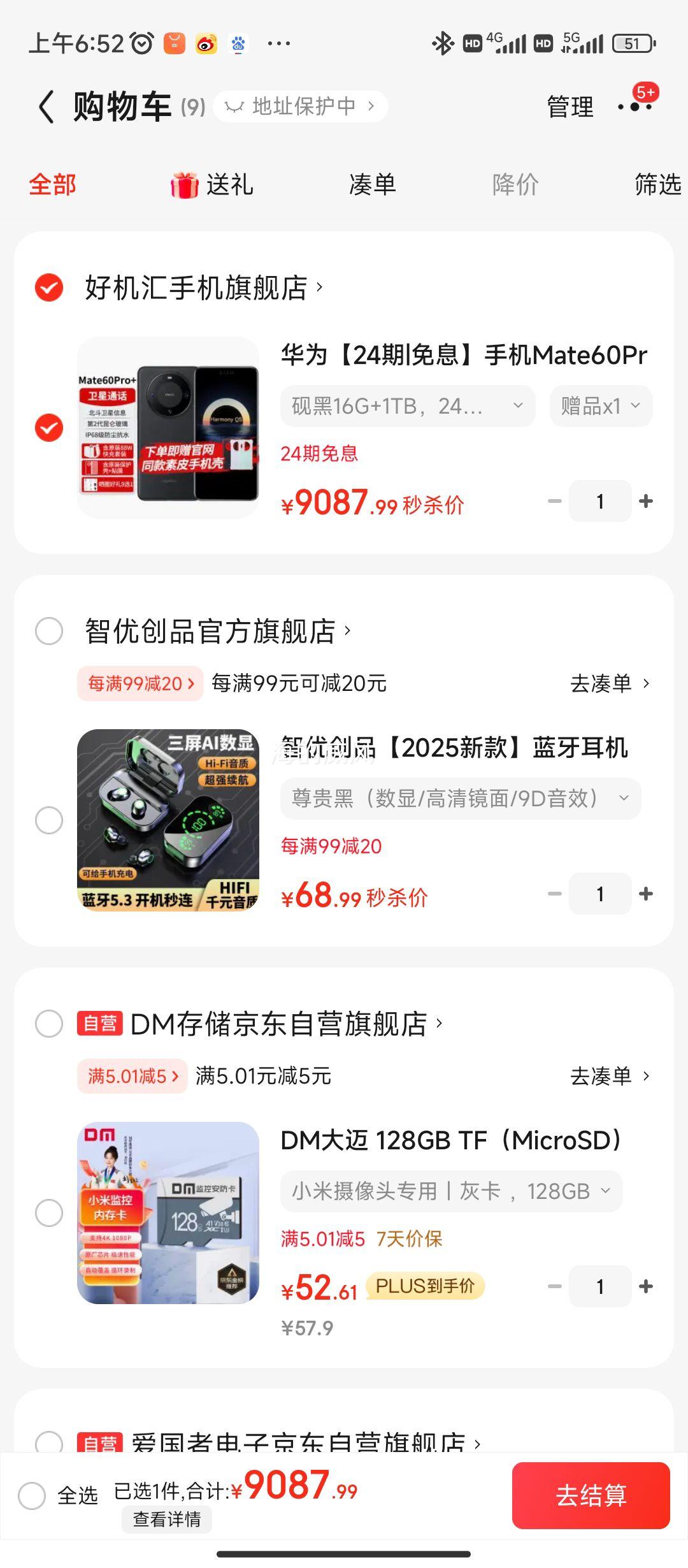This screenshot has width=688, height=1568.
Task: Change the 尊贵黑 earbuds variant
Action: (460, 799)
